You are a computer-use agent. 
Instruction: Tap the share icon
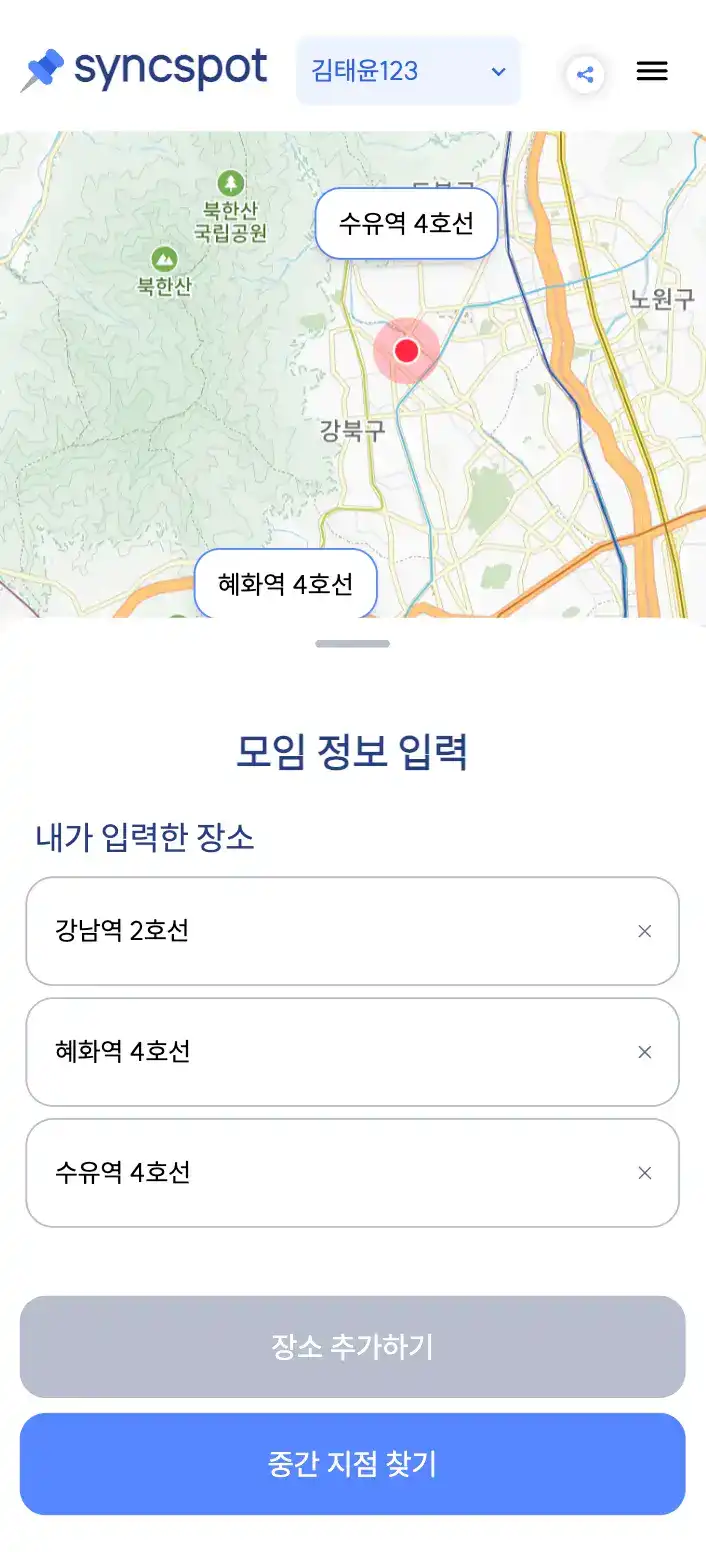pos(585,74)
